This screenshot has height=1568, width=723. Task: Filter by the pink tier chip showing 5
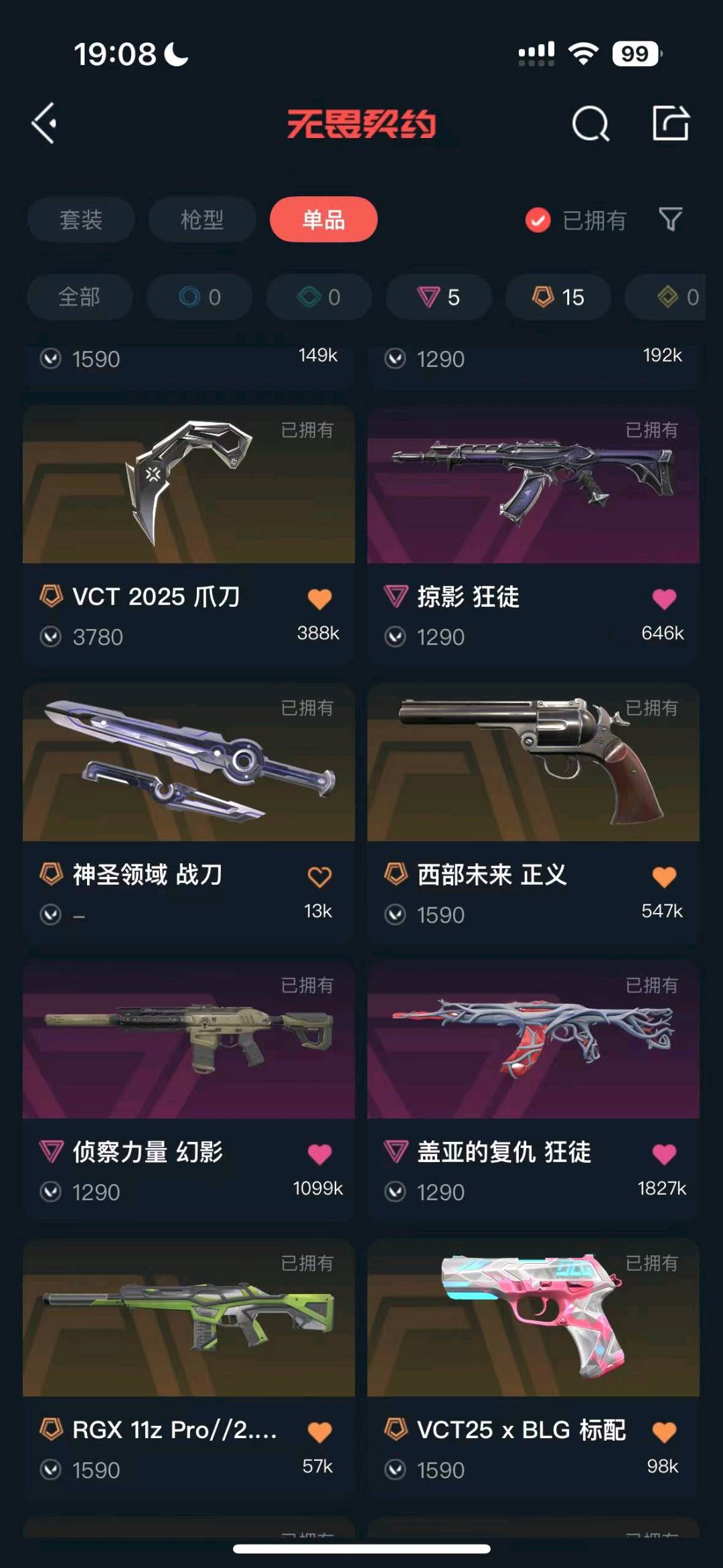click(x=438, y=297)
